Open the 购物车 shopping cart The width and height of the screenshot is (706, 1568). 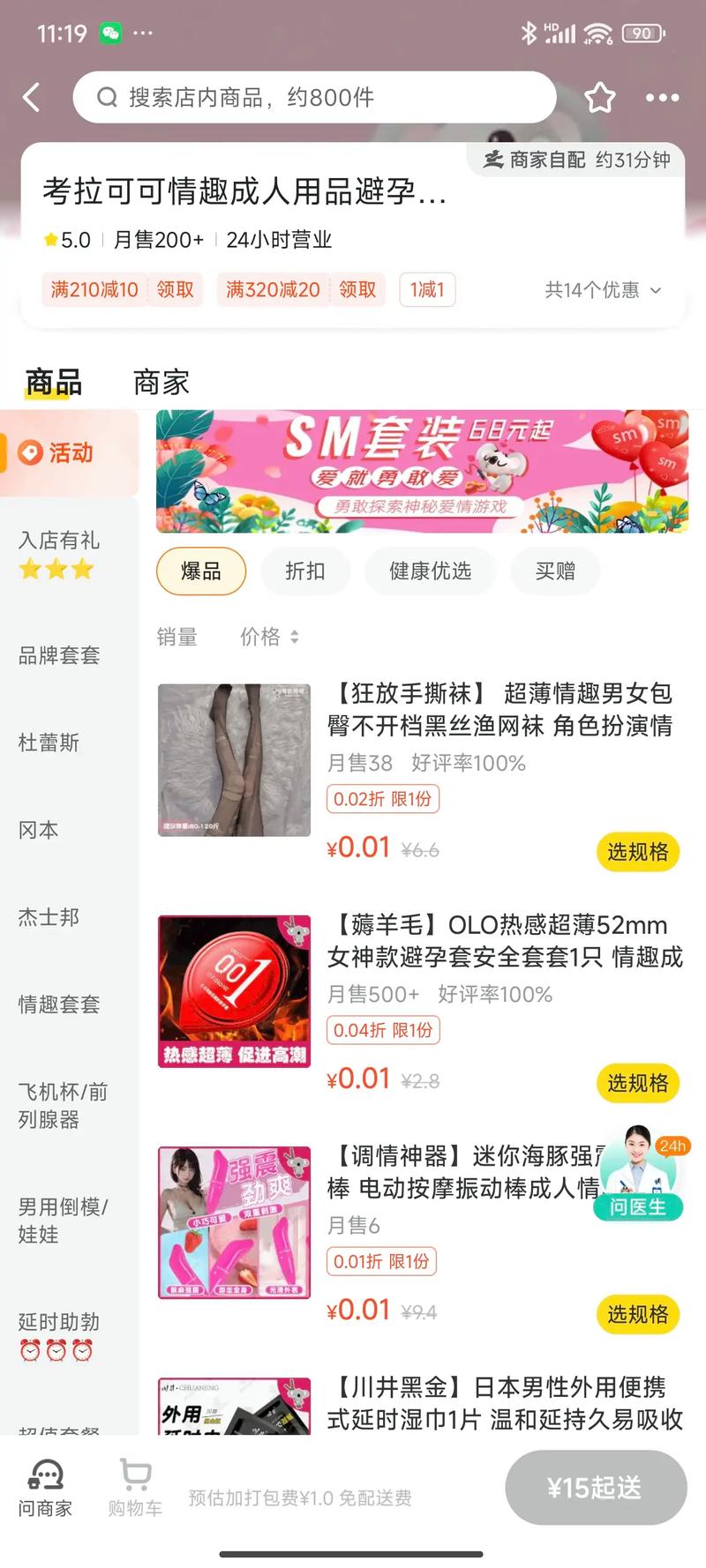point(135,1487)
